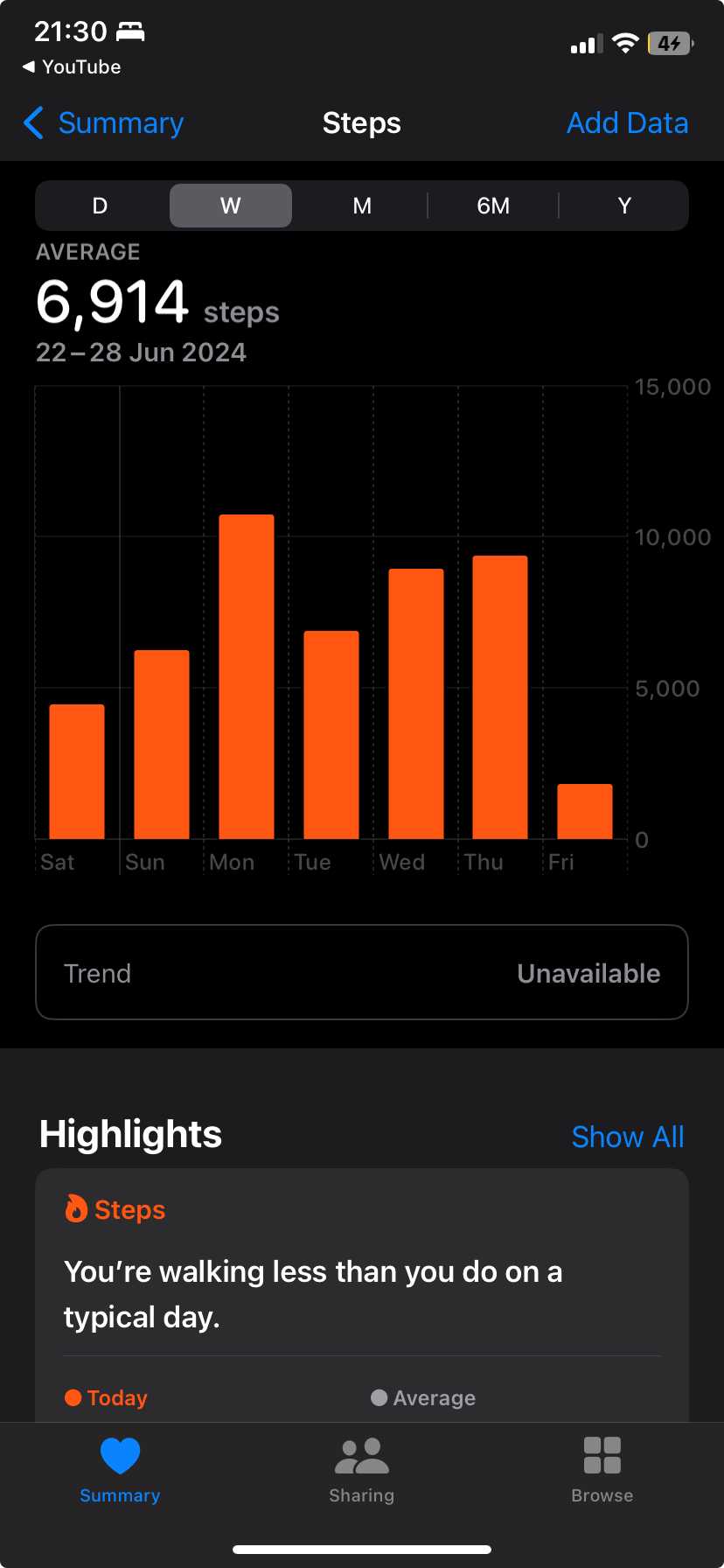Switch to the D day view
The height and width of the screenshot is (1568, 724).
click(101, 206)
